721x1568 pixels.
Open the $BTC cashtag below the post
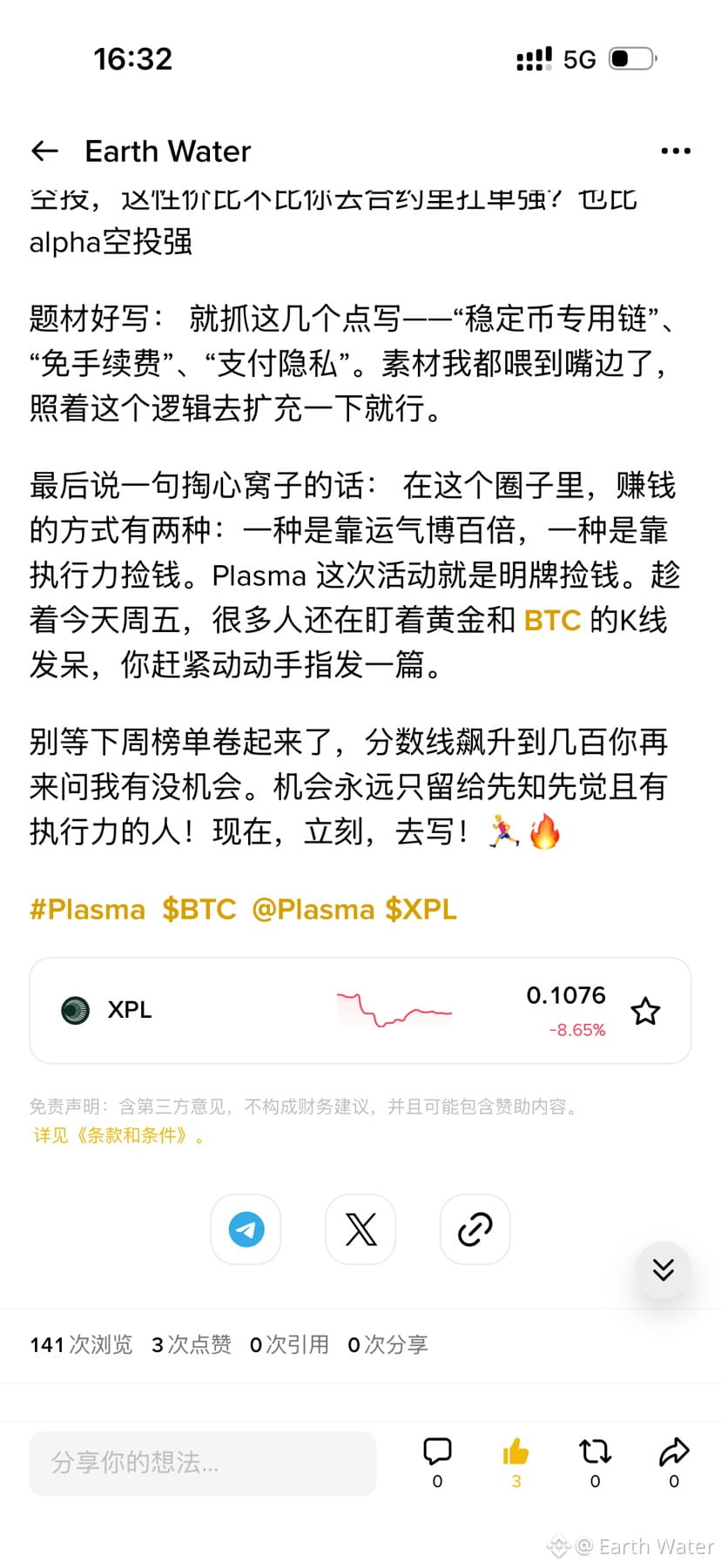[x=199, y=910]
